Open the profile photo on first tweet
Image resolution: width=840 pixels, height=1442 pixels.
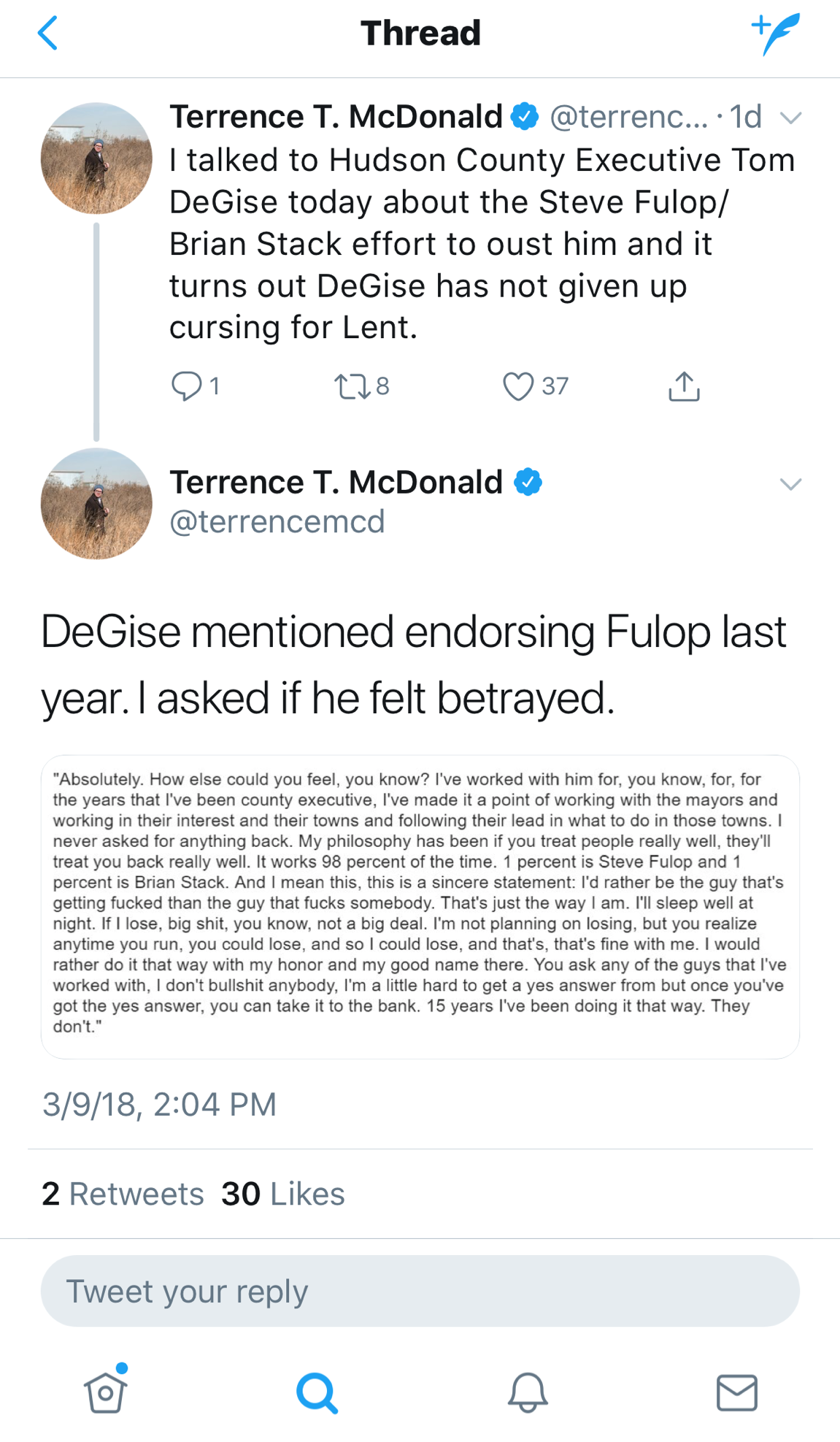[x=96, y=158]
